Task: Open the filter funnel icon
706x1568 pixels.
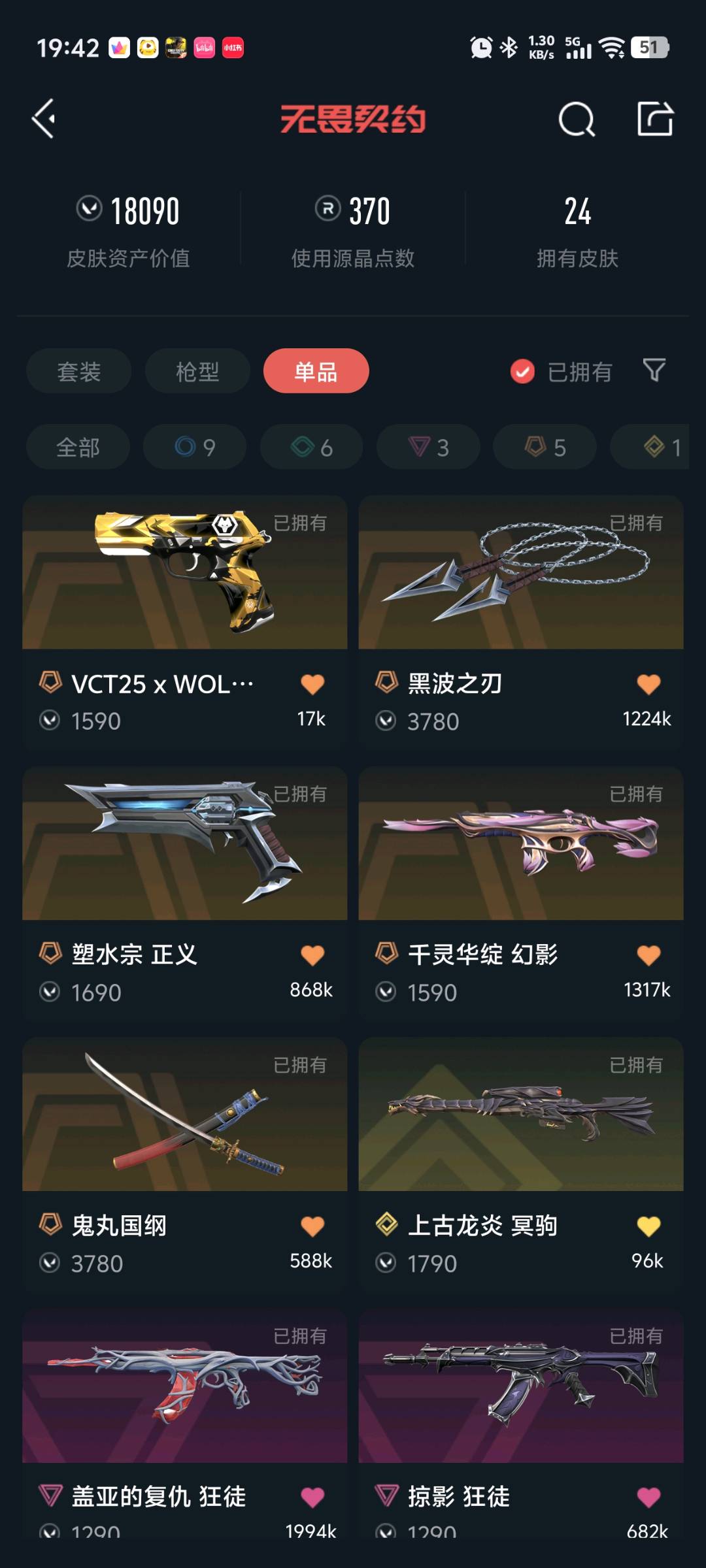Action: 654,370
